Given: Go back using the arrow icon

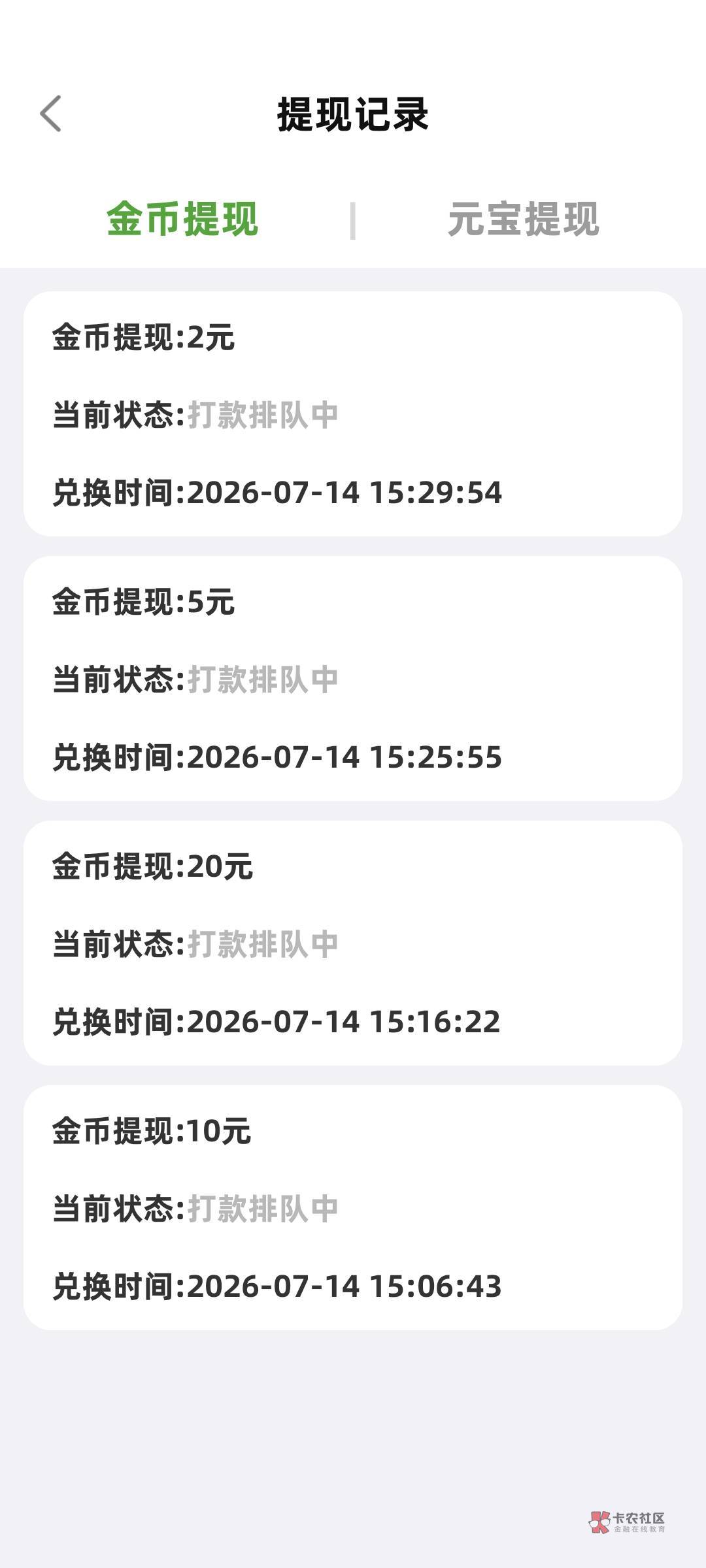Looking at the screenshot, I should point(50,114).
